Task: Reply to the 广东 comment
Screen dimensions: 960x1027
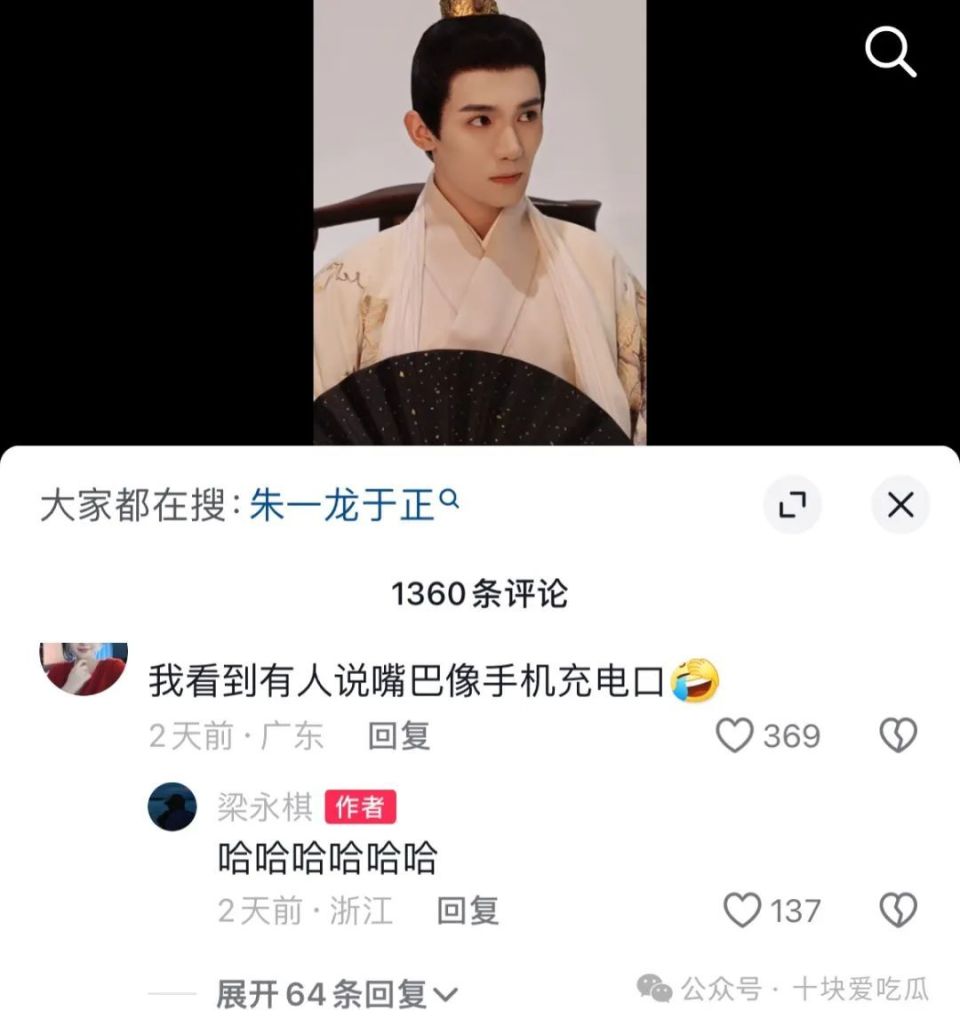Action: 399,737
